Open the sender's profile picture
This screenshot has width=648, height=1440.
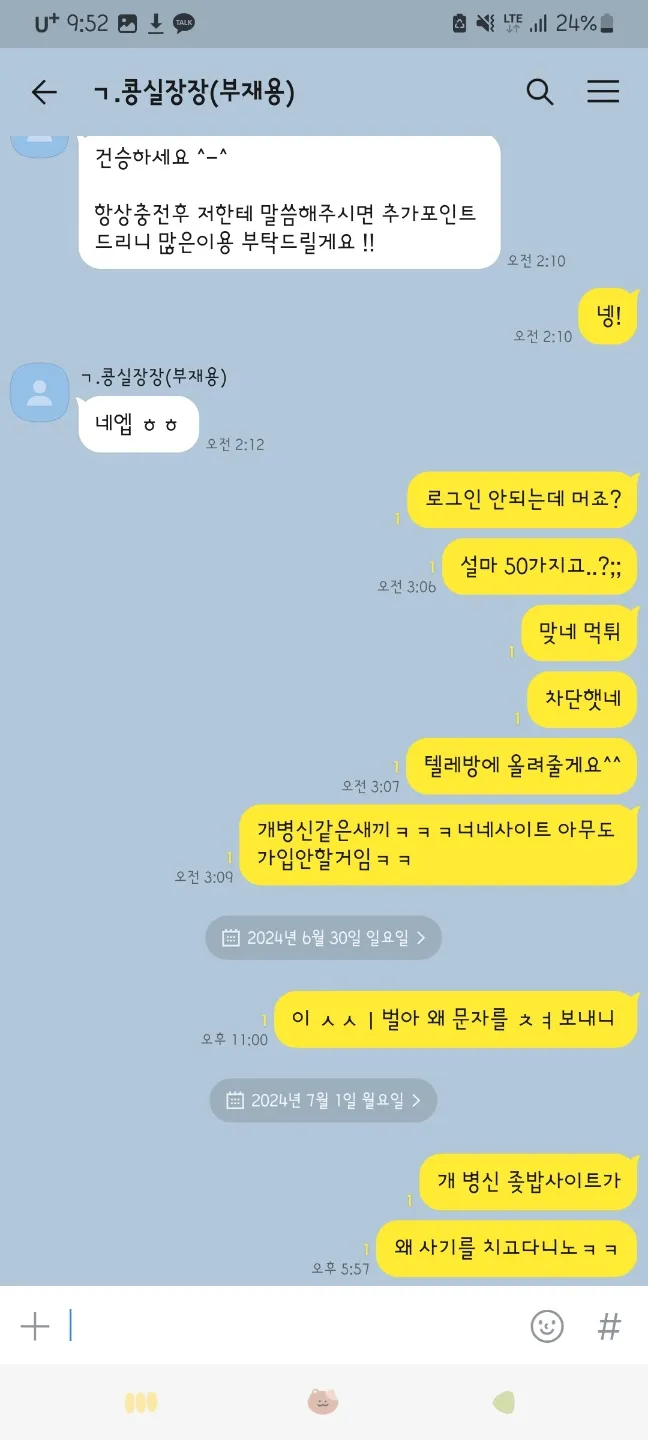pyautogui.click(x=39, y=392)
